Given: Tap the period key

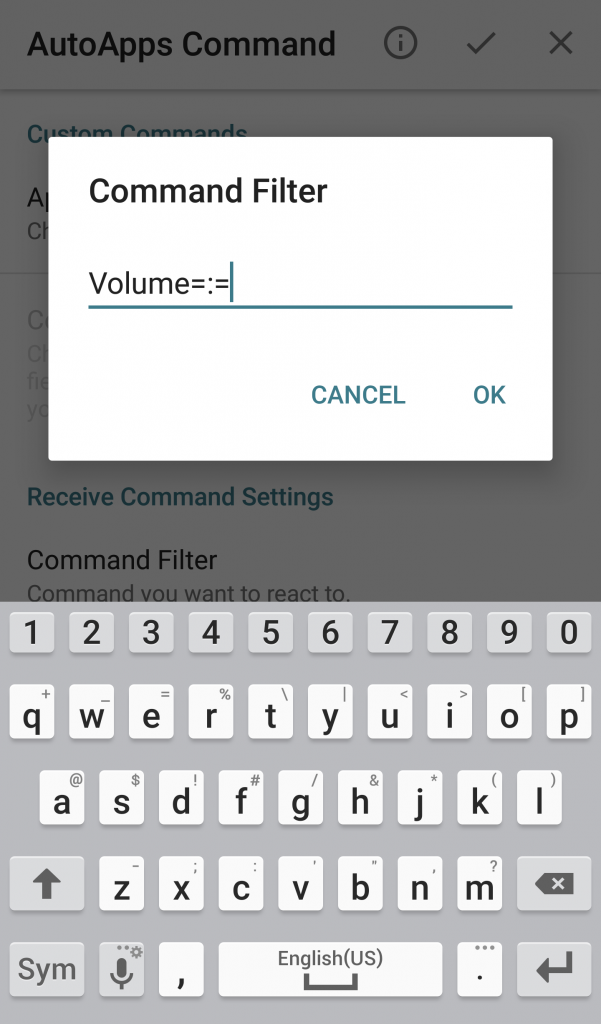Looking at the screenshot, I should point(479,969).
